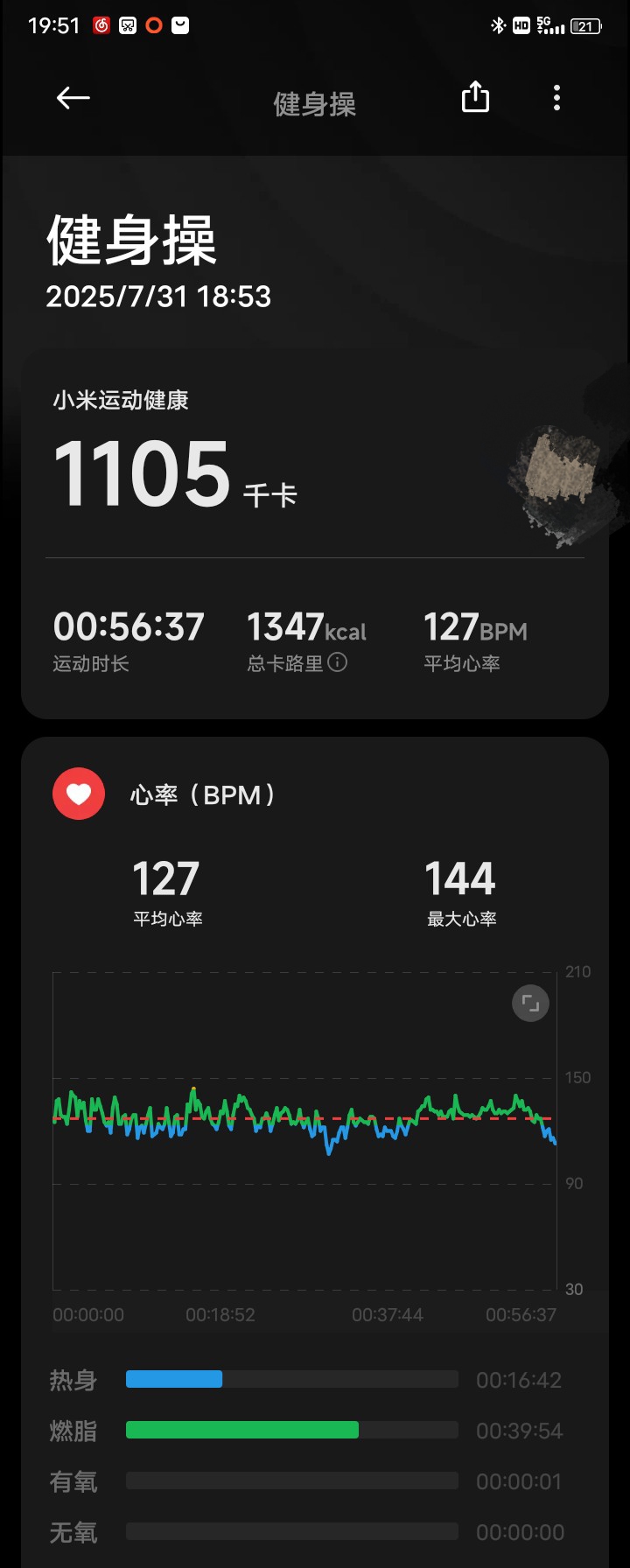This screenshot has height=1568, width=630.
Task: Expand the heart rate chart to fullscreen
Action: click(x=530, y=1003)
